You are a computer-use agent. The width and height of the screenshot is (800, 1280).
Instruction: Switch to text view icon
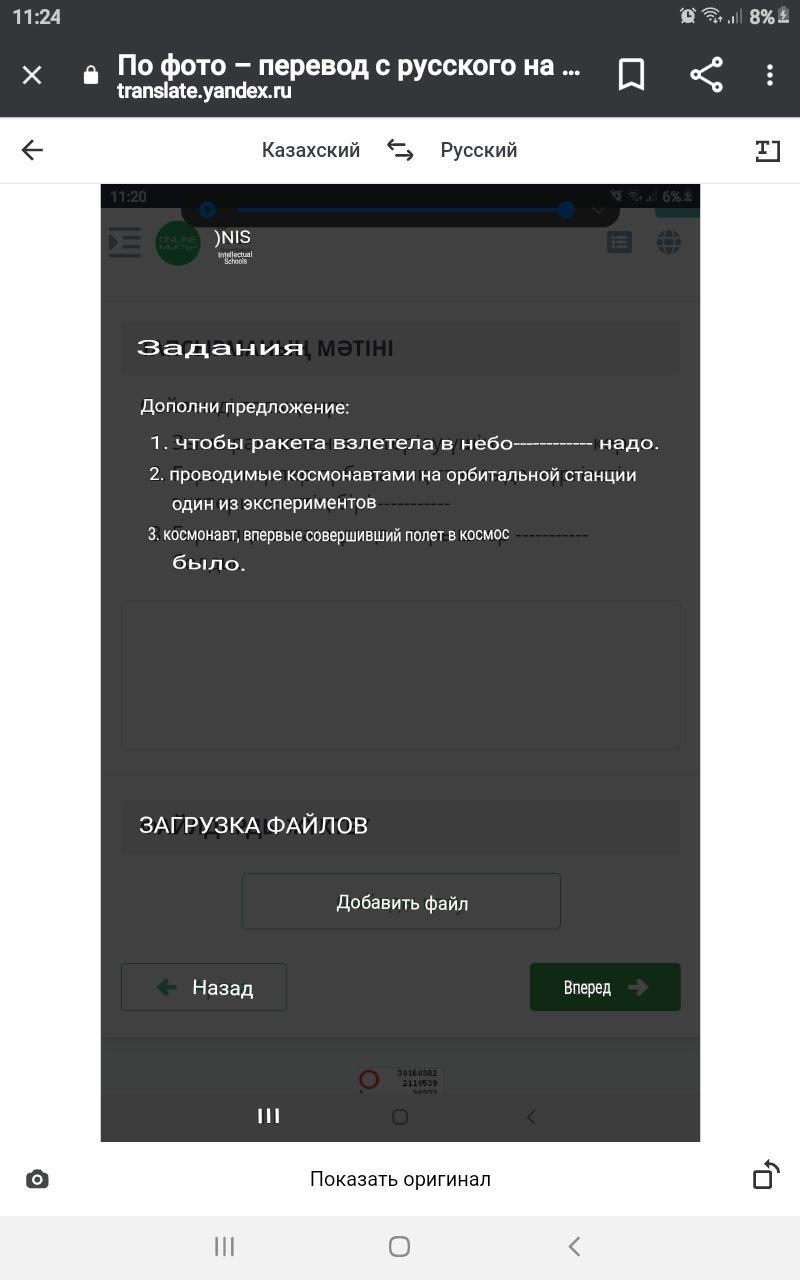pos(767,151)
